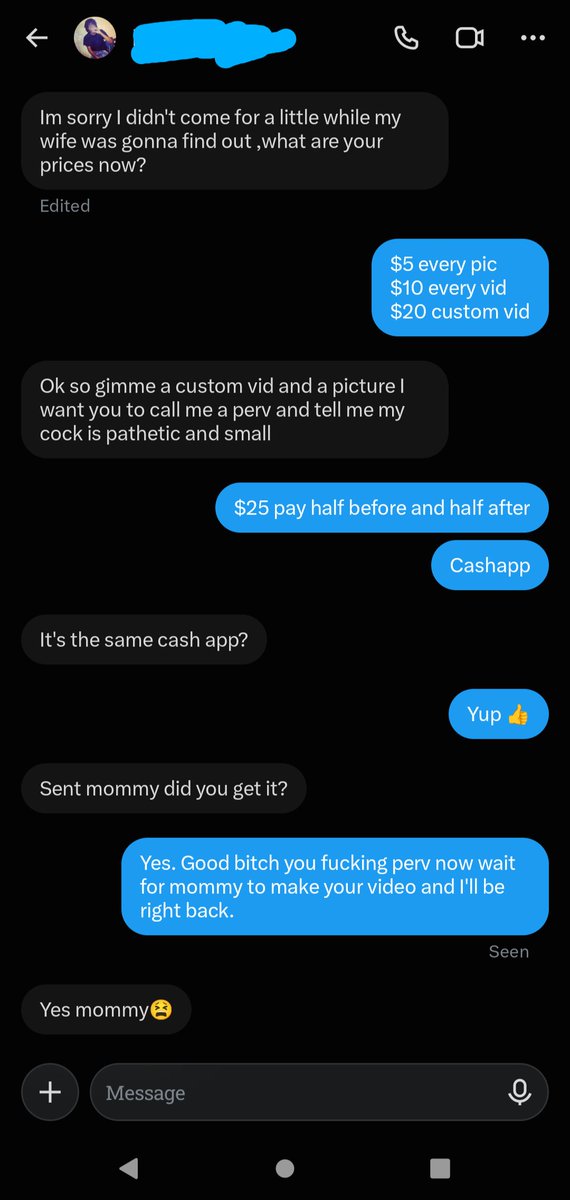The width and height of the screenshot is (570, 1200).
Task: Start a video call
Action: (469, 38)
